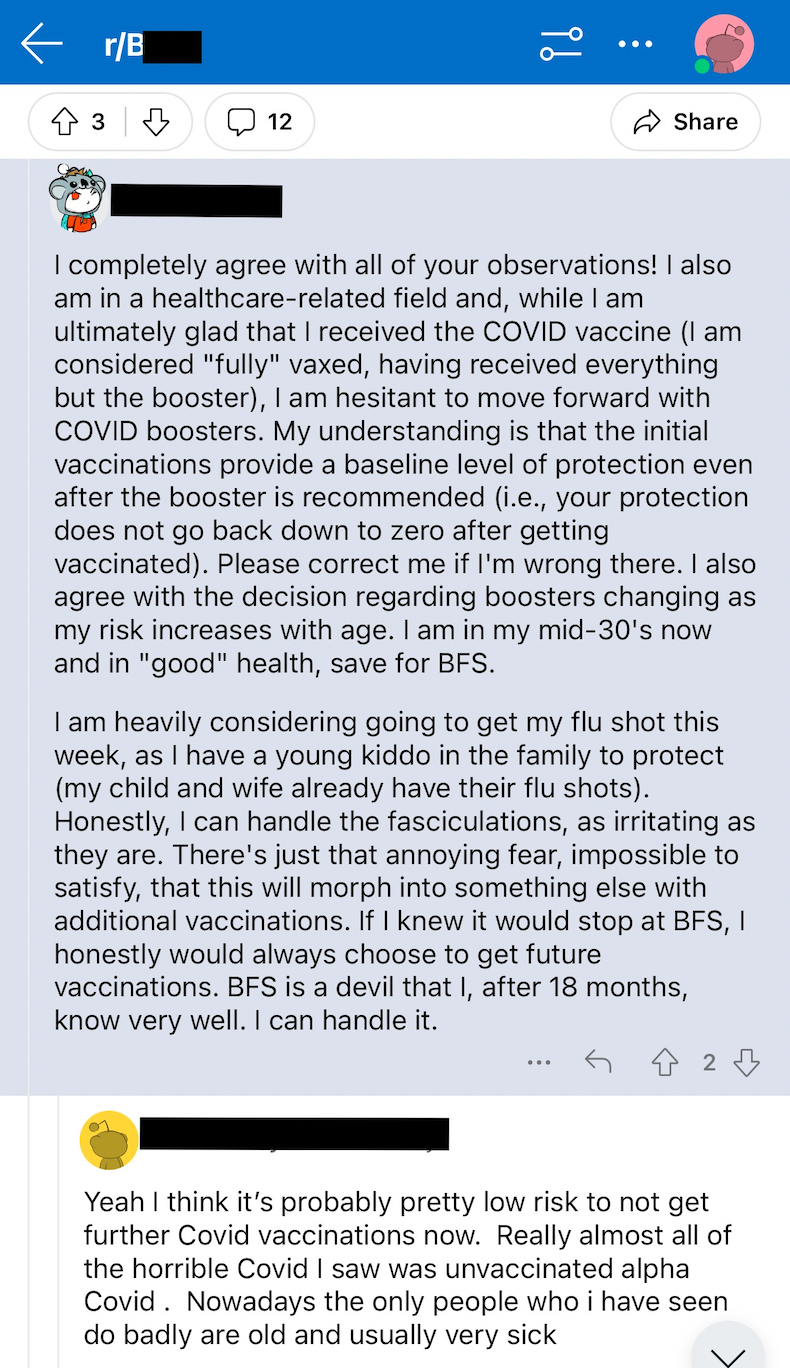Upvote the comment with 2 votes
The width and height of the screenshot is (790, 1368).
point(665,1062)
